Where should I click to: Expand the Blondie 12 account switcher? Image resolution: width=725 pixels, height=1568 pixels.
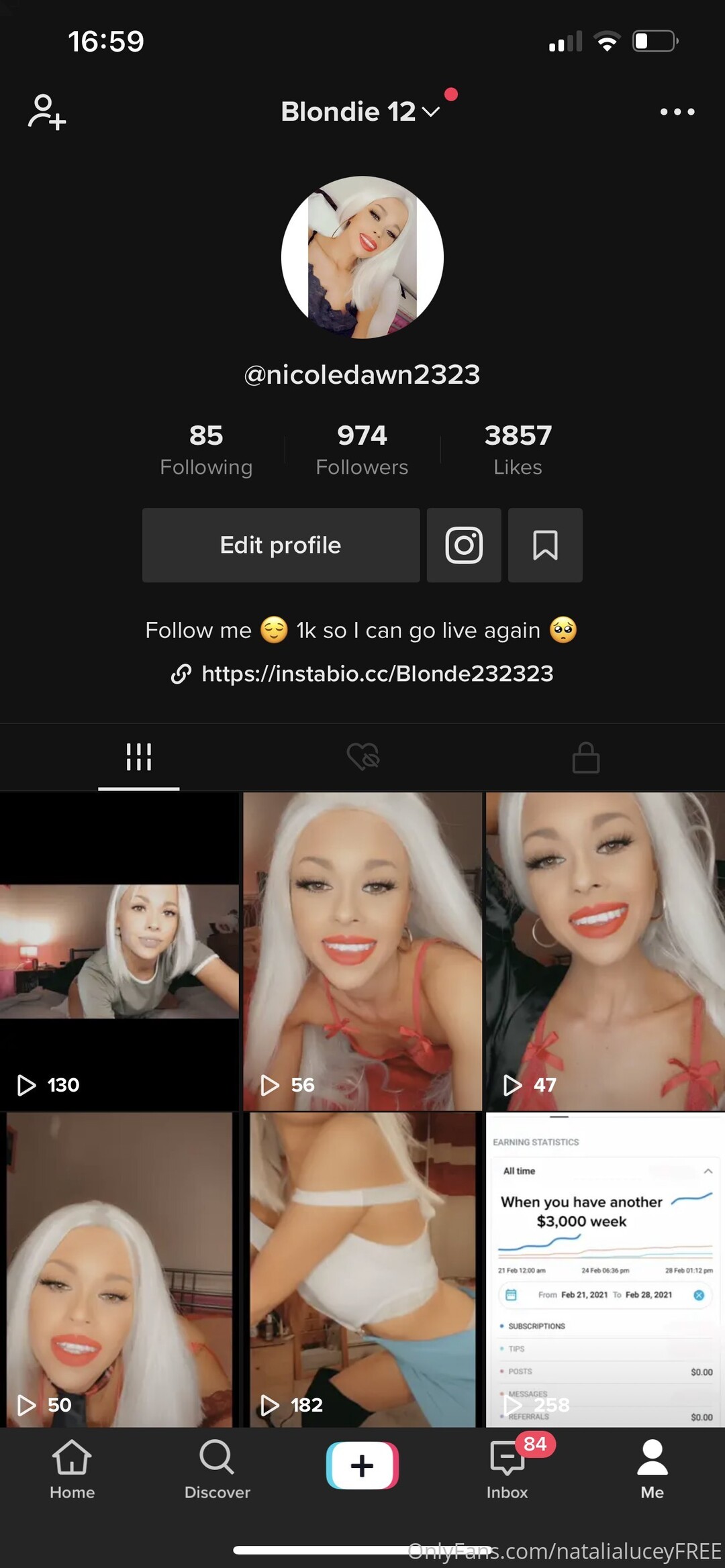[360, 111]
